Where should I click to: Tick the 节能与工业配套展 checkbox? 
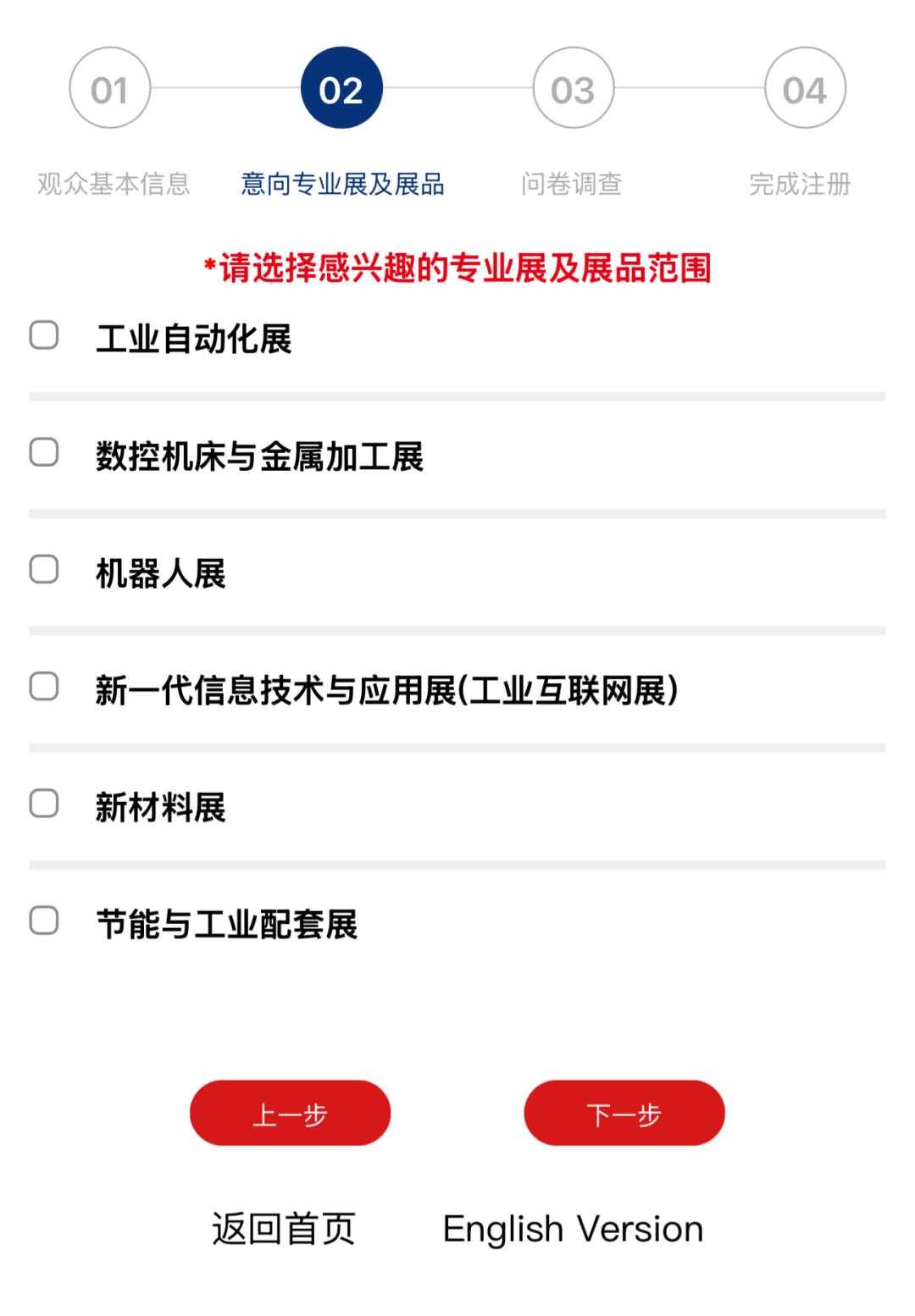point(44,921)
